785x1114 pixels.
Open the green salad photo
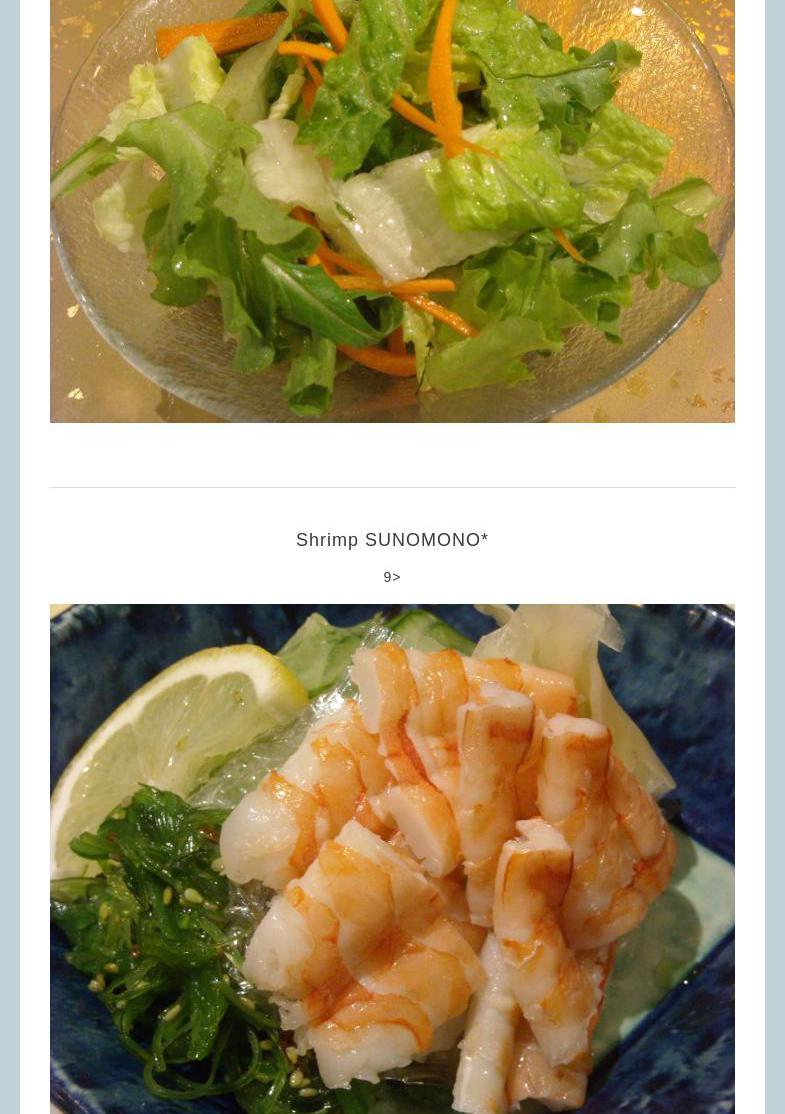click(x=392, y=210)
